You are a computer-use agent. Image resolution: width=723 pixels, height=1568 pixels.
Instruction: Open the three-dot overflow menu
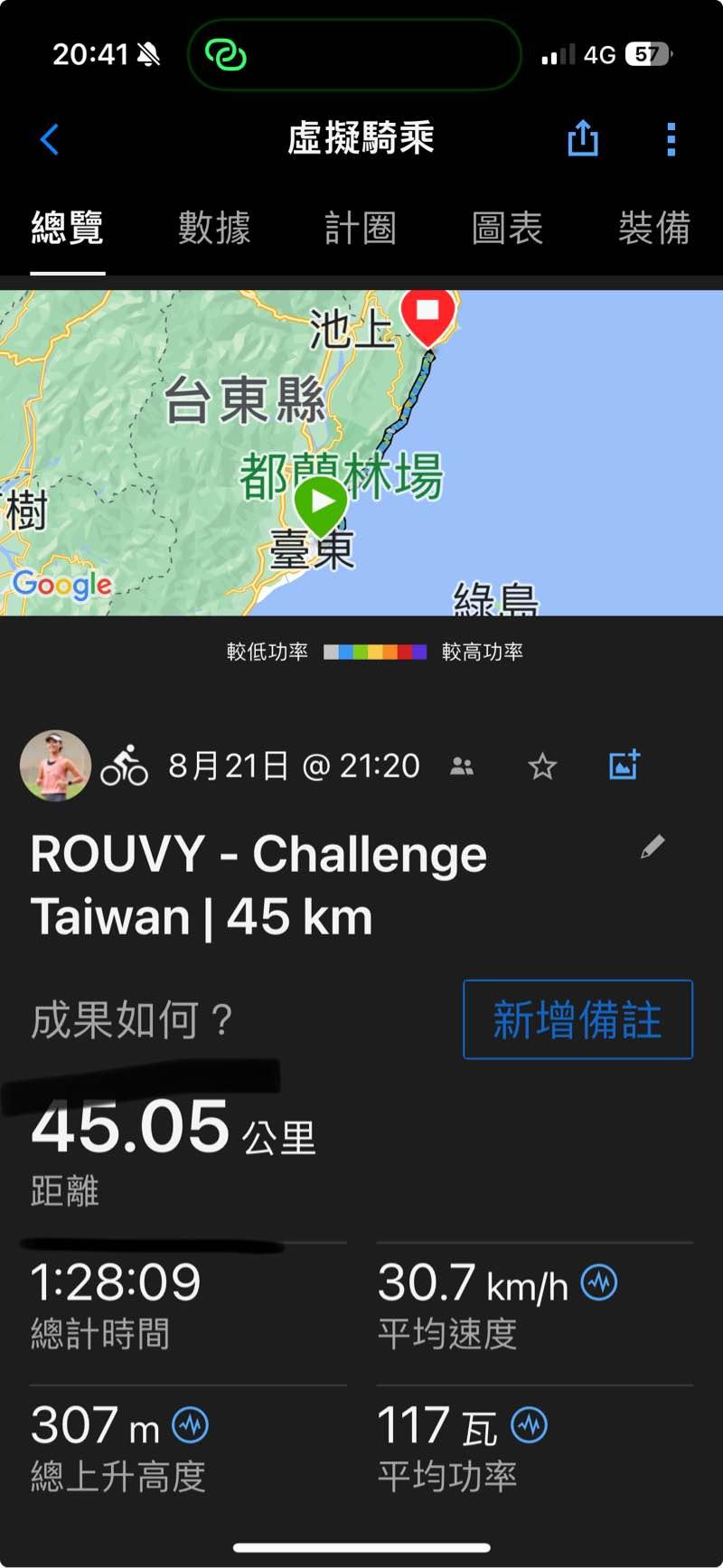point(671,139)
